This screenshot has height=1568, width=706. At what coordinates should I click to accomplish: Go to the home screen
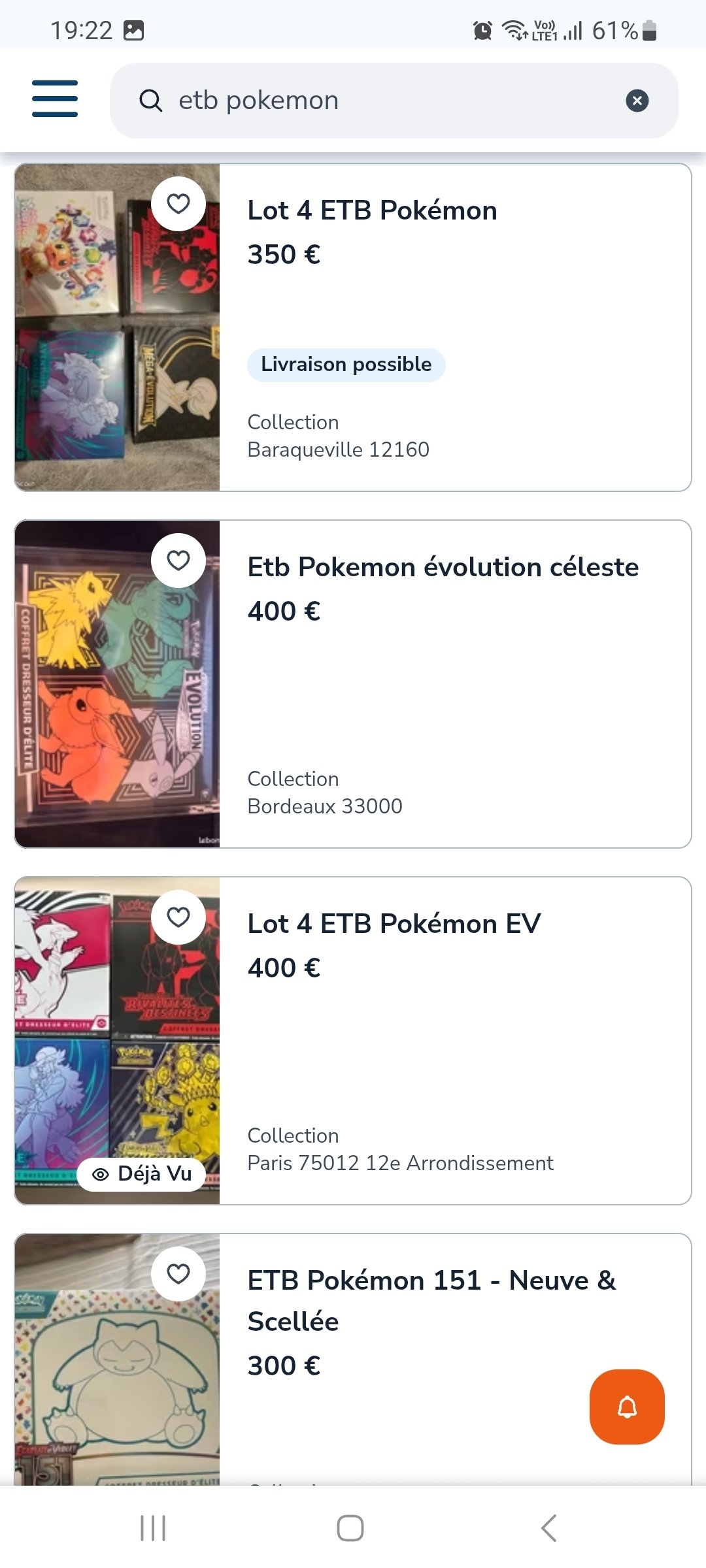(x=350, y=1528)
